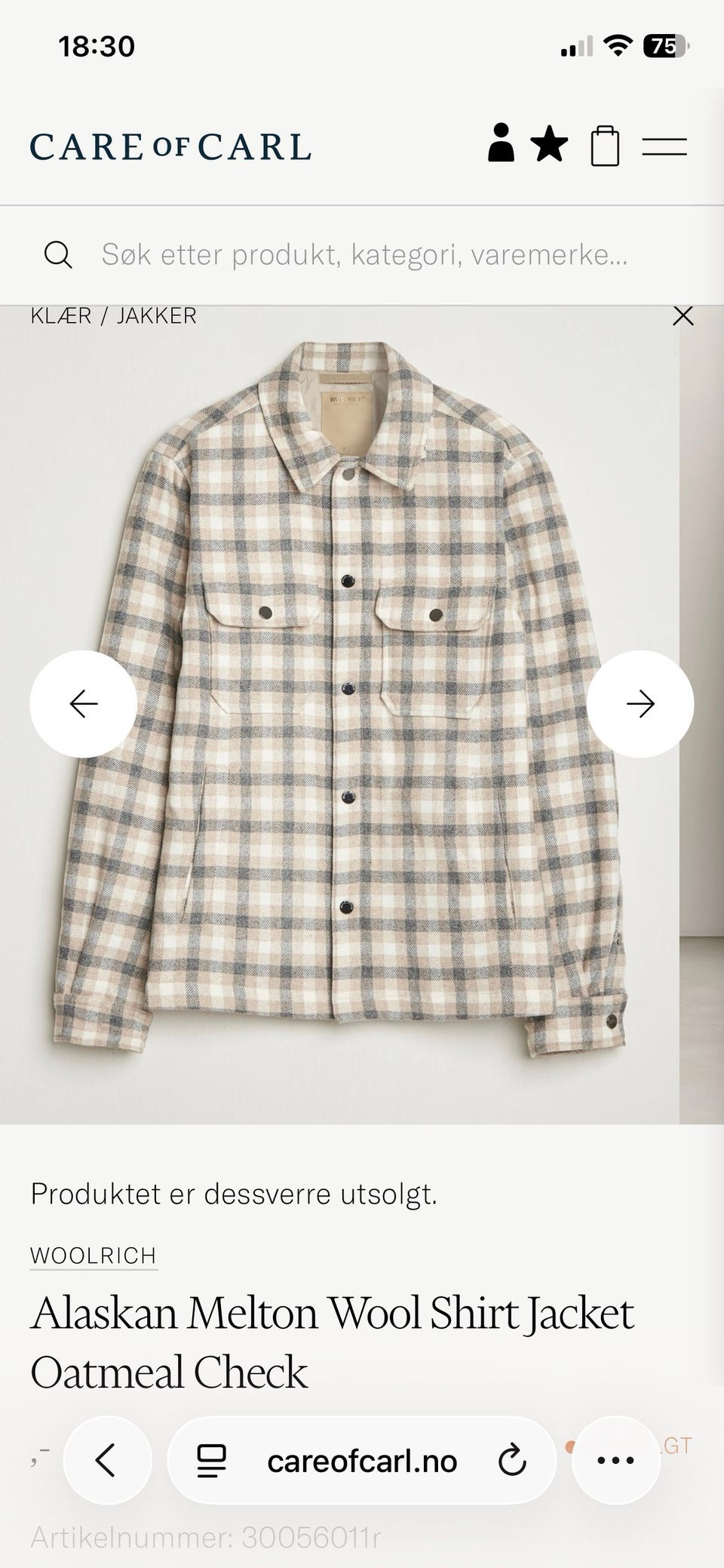Close the product image view
Viewport: 724px width, 1568px height.
683,315
